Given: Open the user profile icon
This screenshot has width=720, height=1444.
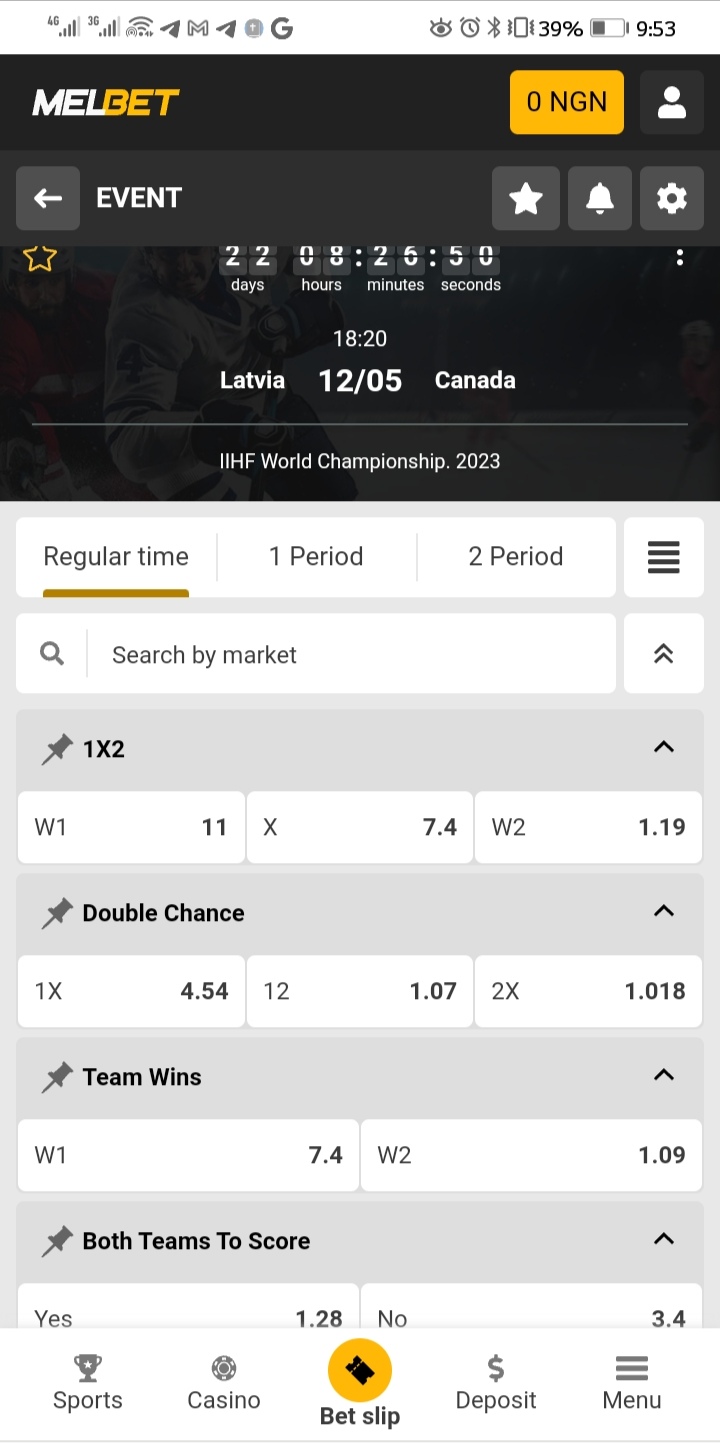Looking at the screenshot, I should coord(672,102).
